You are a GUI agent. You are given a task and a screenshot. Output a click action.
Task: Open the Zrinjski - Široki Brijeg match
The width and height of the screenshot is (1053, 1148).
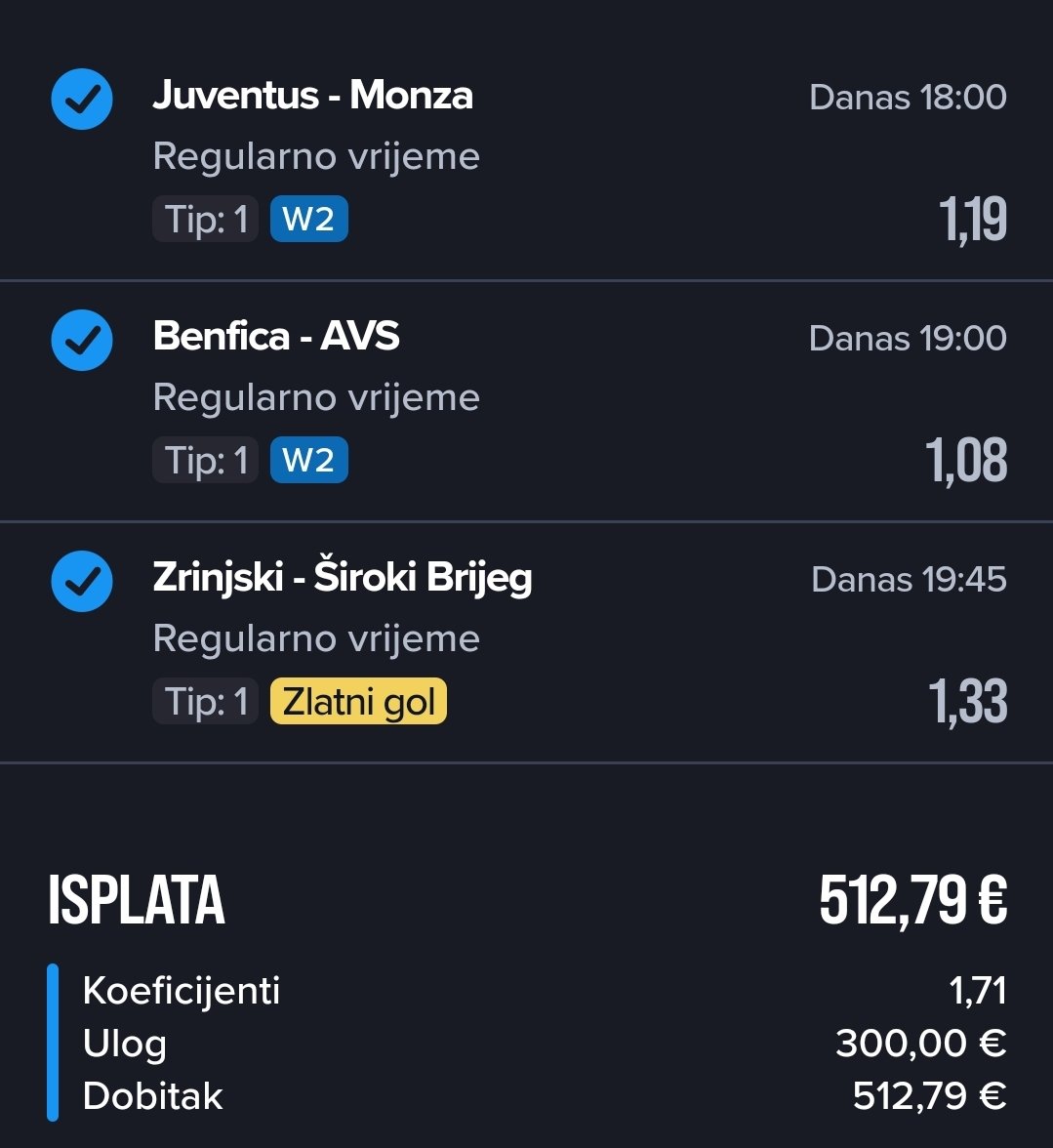(342, 578)
